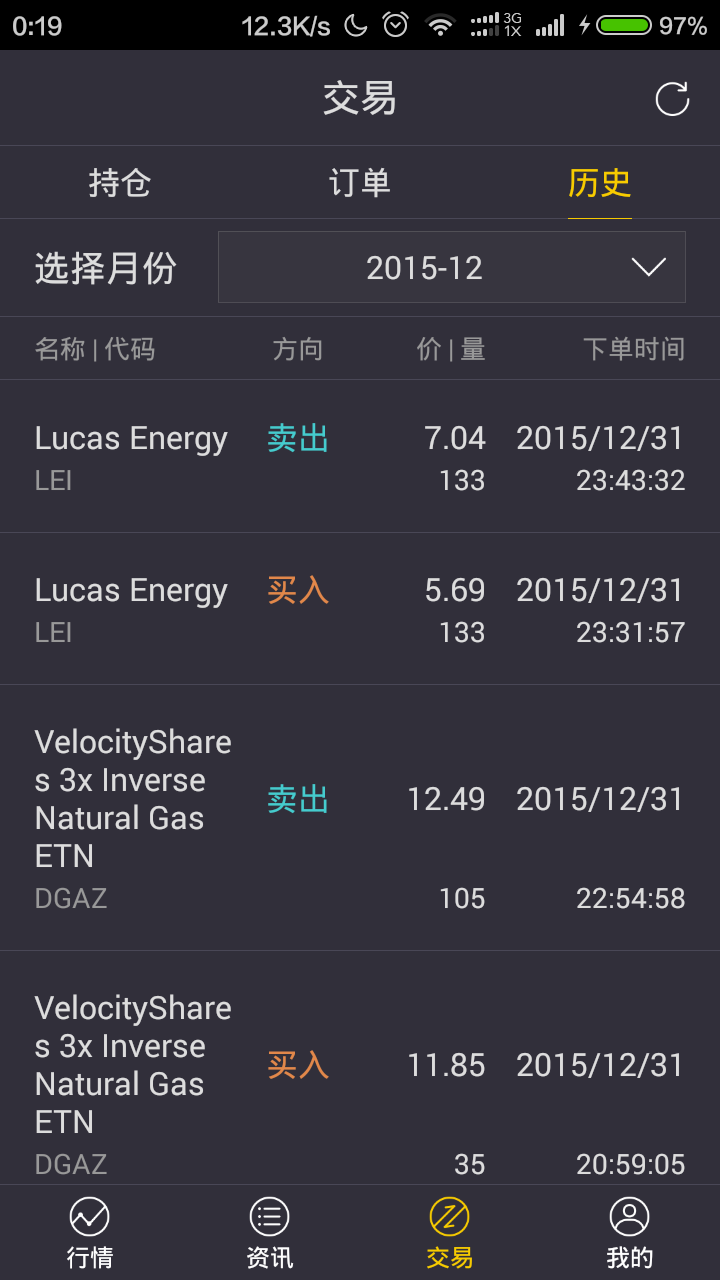Select the 交易 bottom tab
This screenshot has width=720, height=1280.
(x=450, y=1233)
